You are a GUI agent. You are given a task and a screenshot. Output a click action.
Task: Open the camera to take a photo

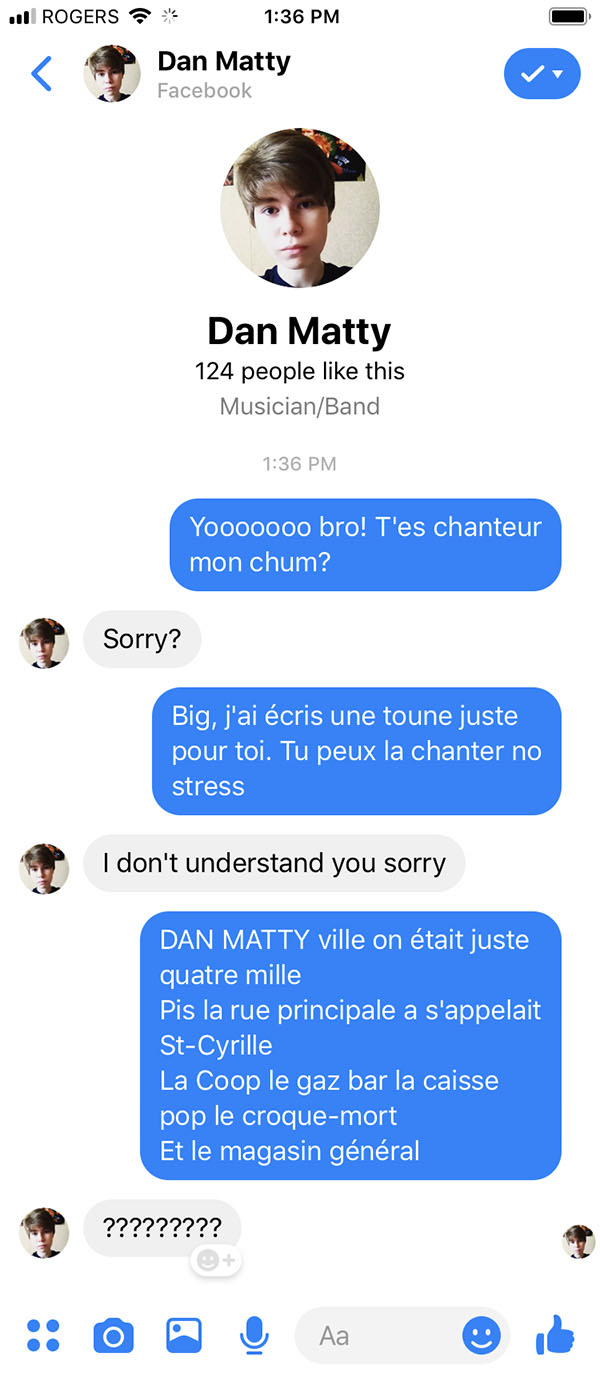pos(113,1334)
